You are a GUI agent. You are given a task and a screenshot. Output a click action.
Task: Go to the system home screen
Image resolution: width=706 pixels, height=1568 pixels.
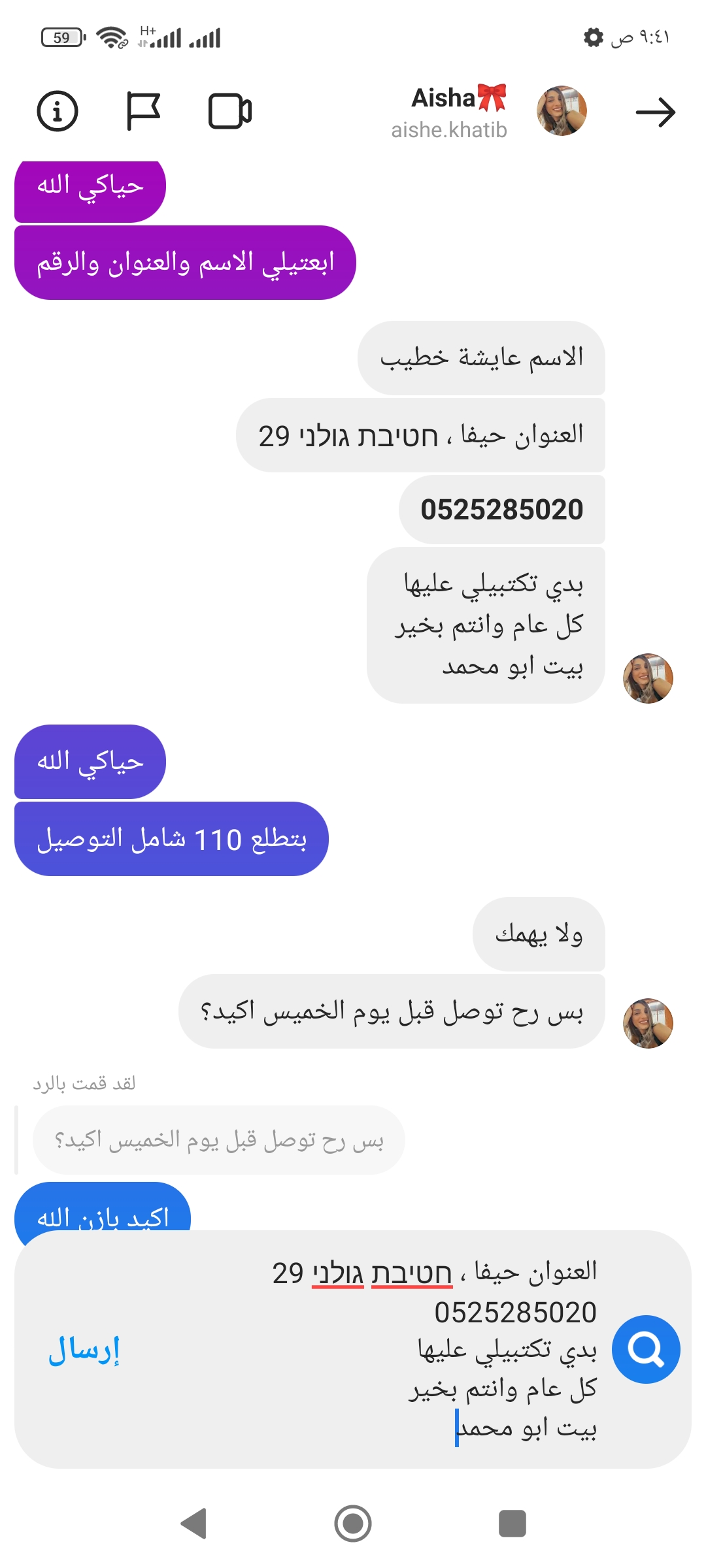[x=353, y=1524]
